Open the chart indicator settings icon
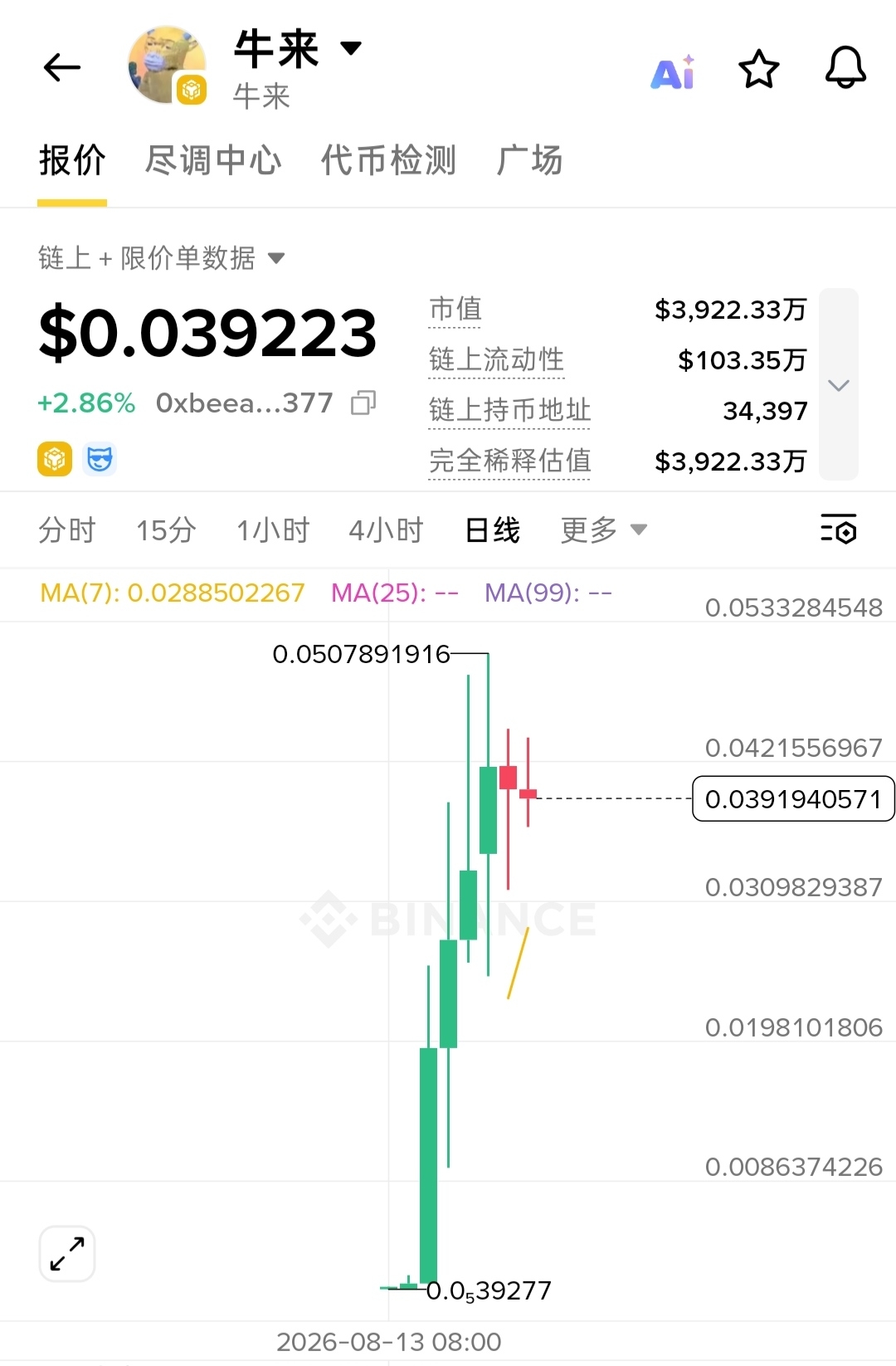The width and height of the screenshot is (896, 1366). click(839, 529)
